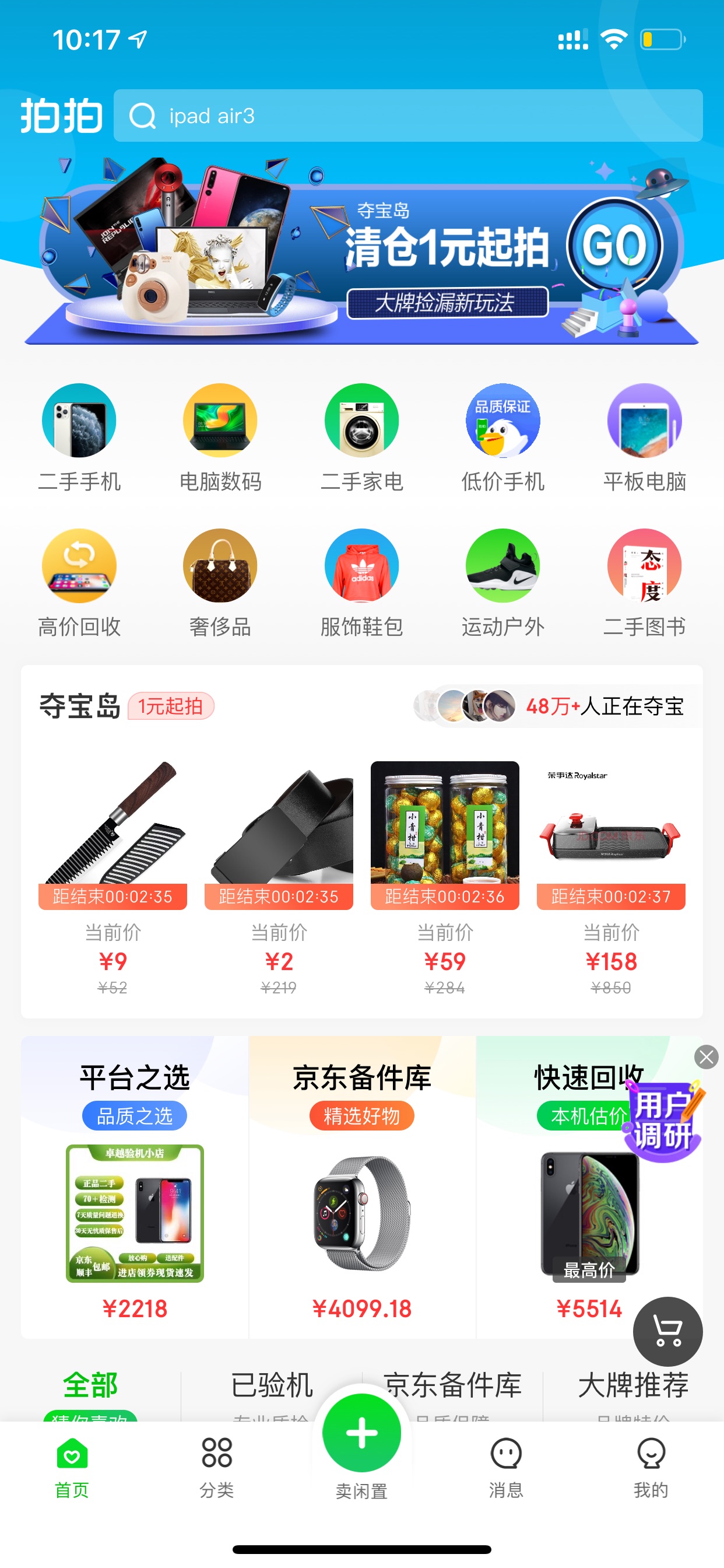Open the 平台之选 card
Viewport: 724px width, 1568px height.
pos(135,1187)
